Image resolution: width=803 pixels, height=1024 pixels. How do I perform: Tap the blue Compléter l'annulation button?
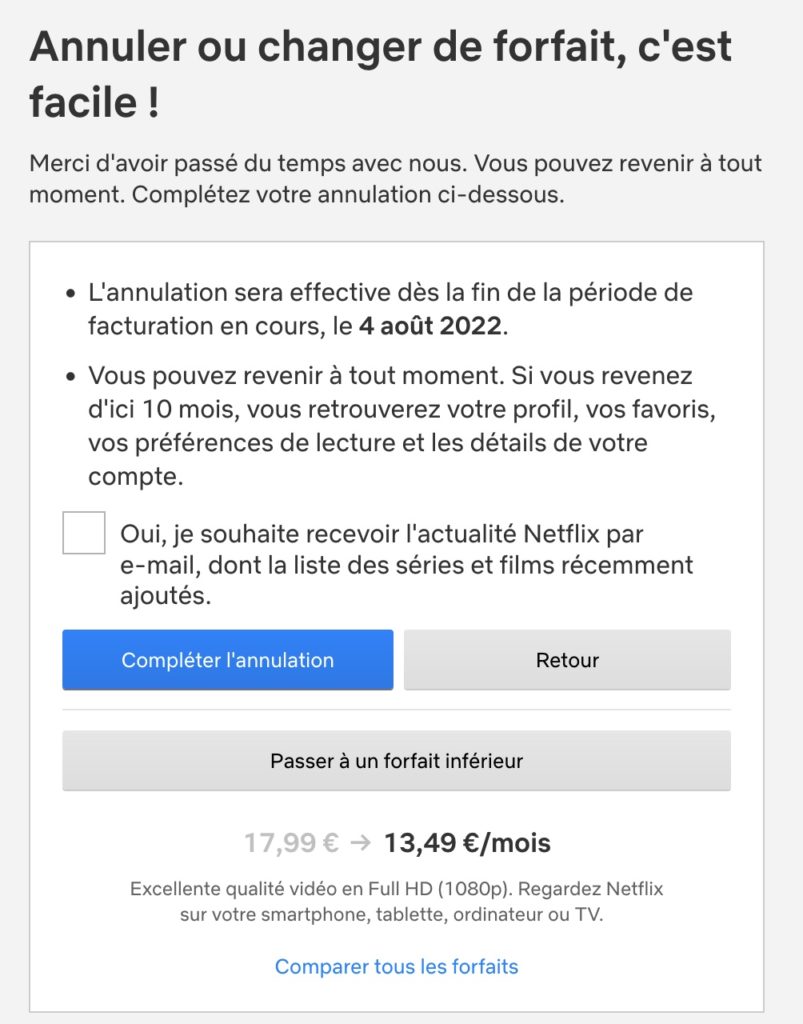coord(228,660)
